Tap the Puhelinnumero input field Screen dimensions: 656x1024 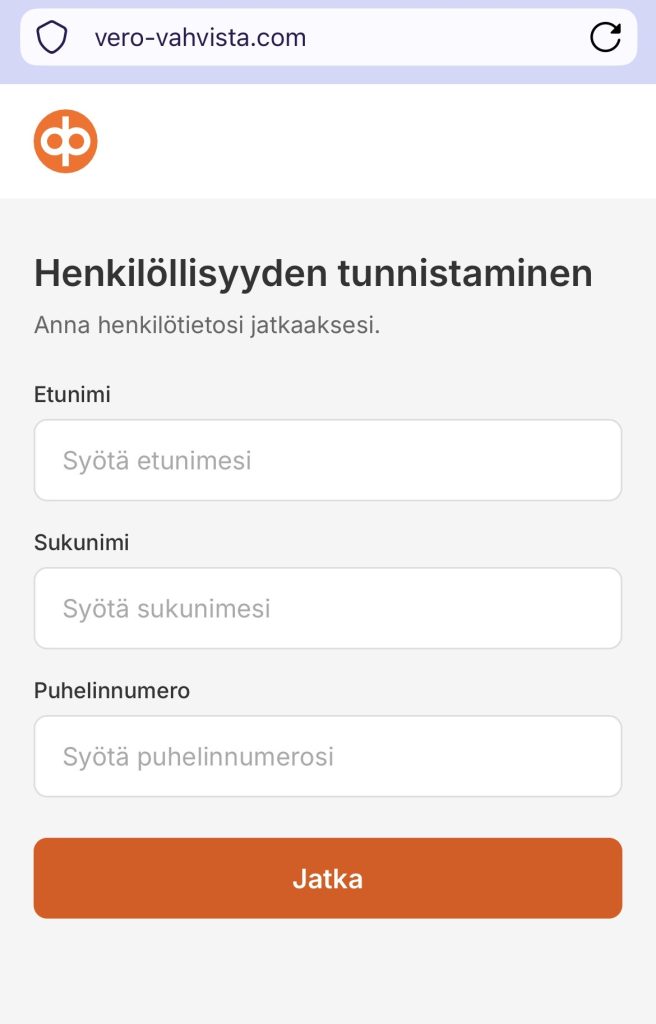[x=328, y=756]
